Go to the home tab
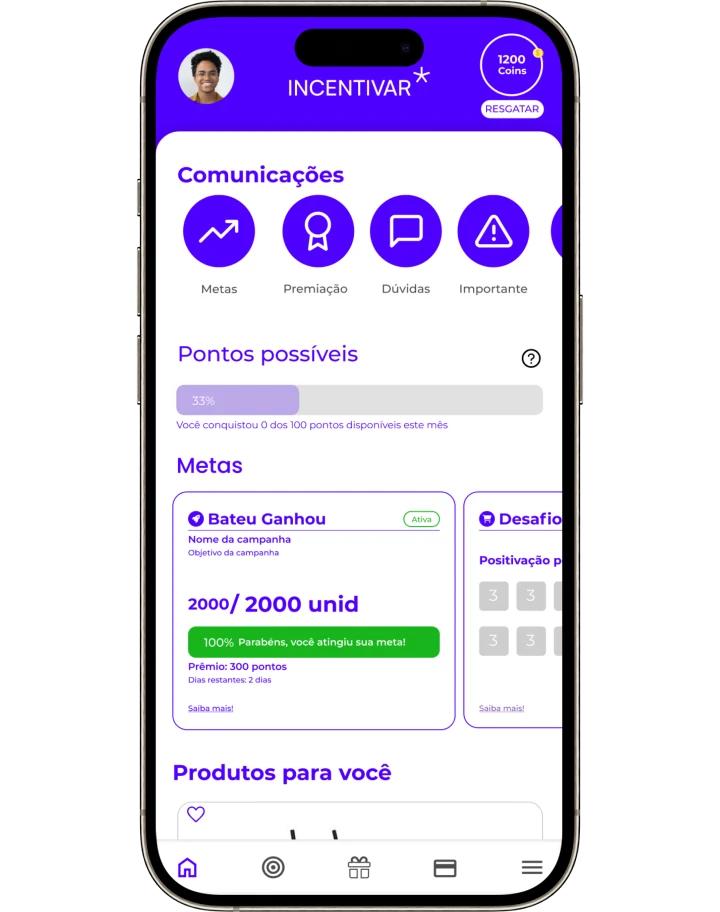 tap(187, 867)
